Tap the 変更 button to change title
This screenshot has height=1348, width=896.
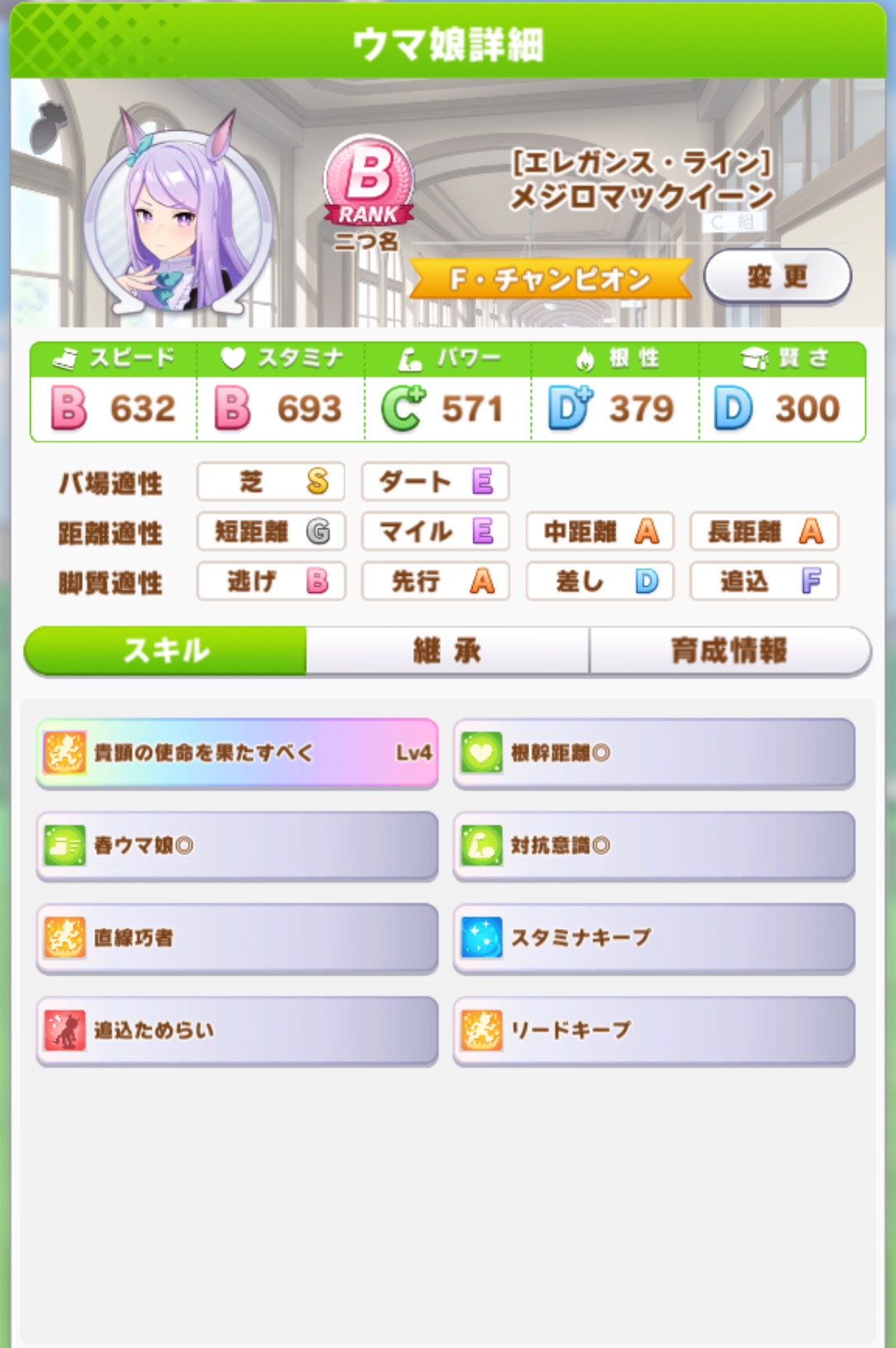coord(777,276)
